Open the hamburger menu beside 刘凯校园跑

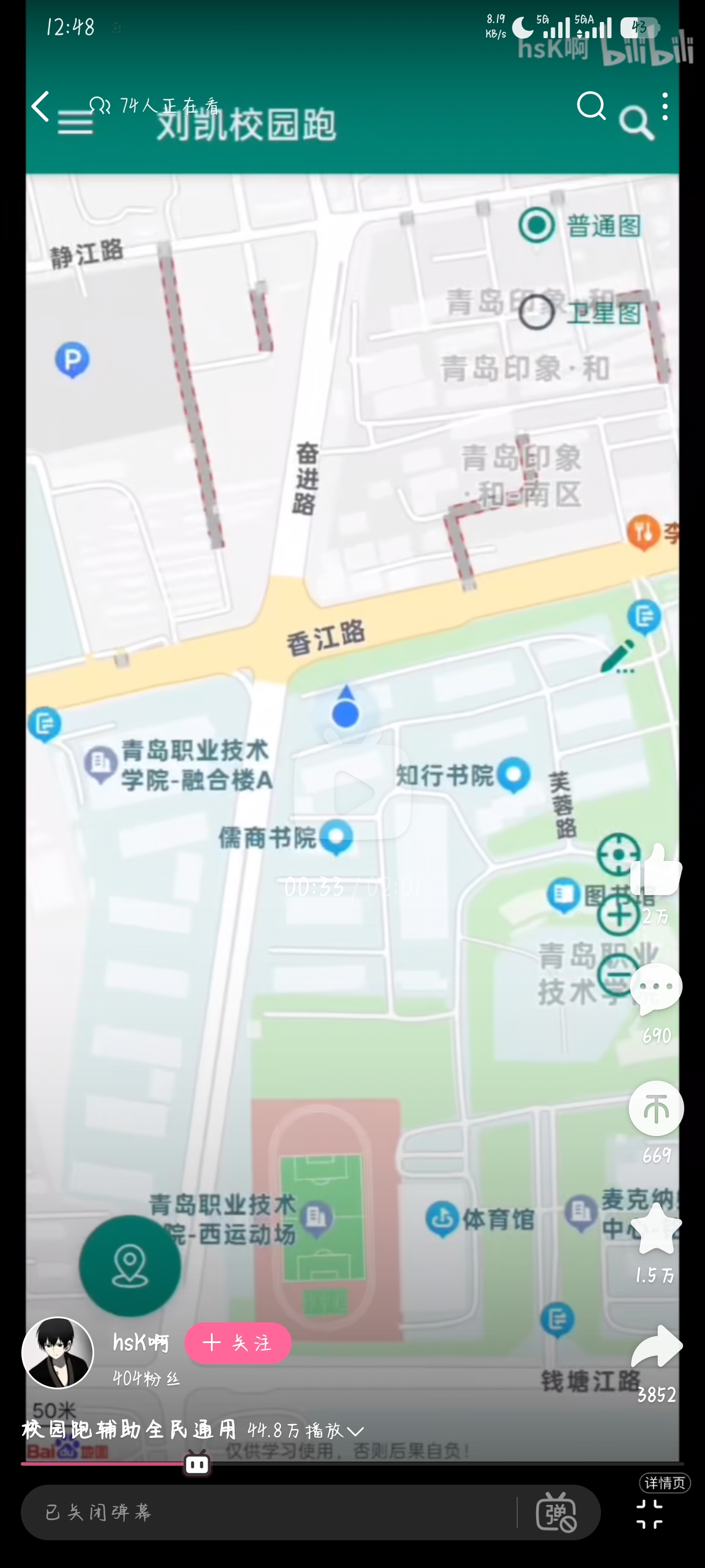tap(75, 122)
